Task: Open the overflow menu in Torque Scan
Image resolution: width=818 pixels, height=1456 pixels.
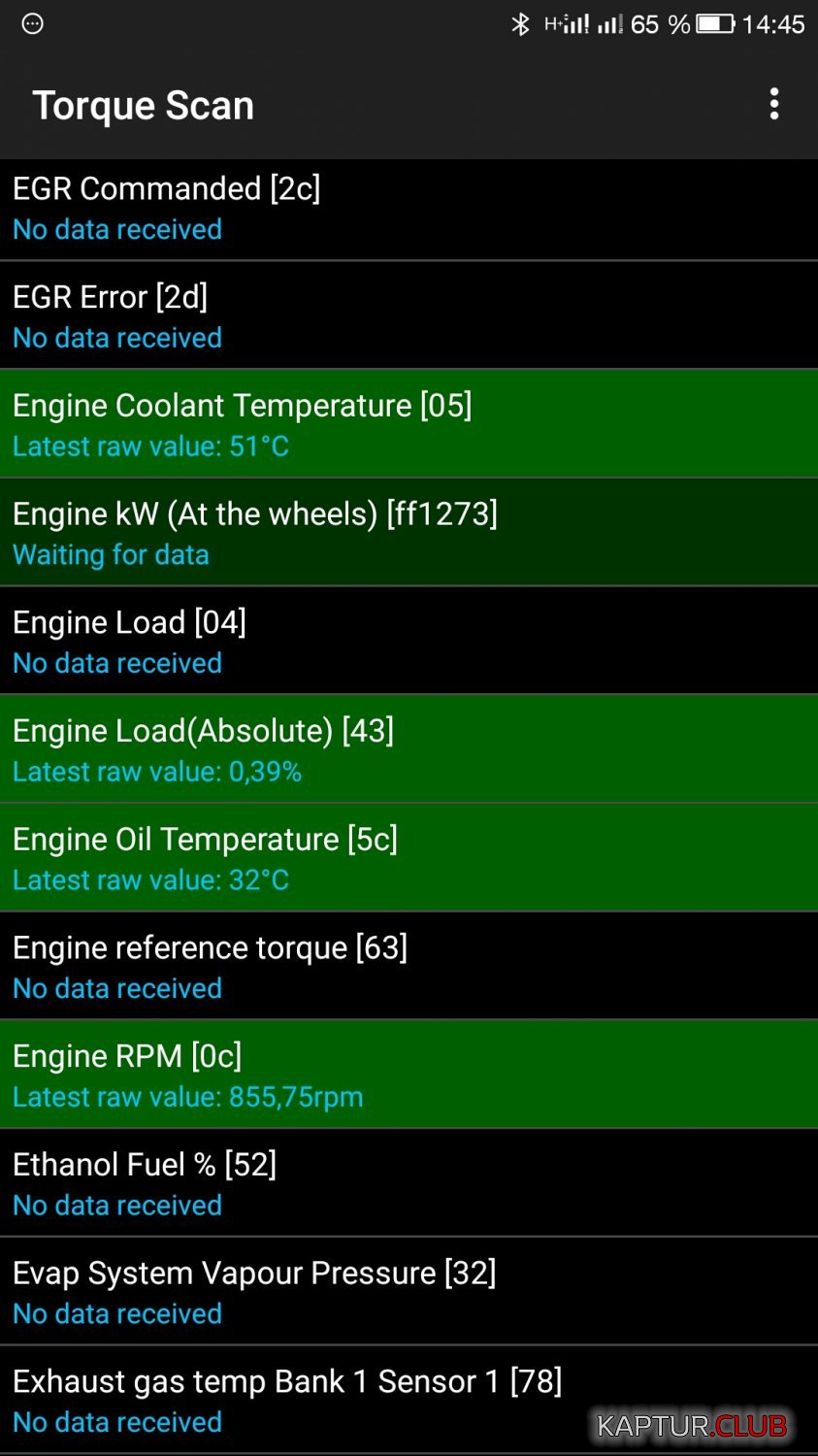Action: [773, 104]
